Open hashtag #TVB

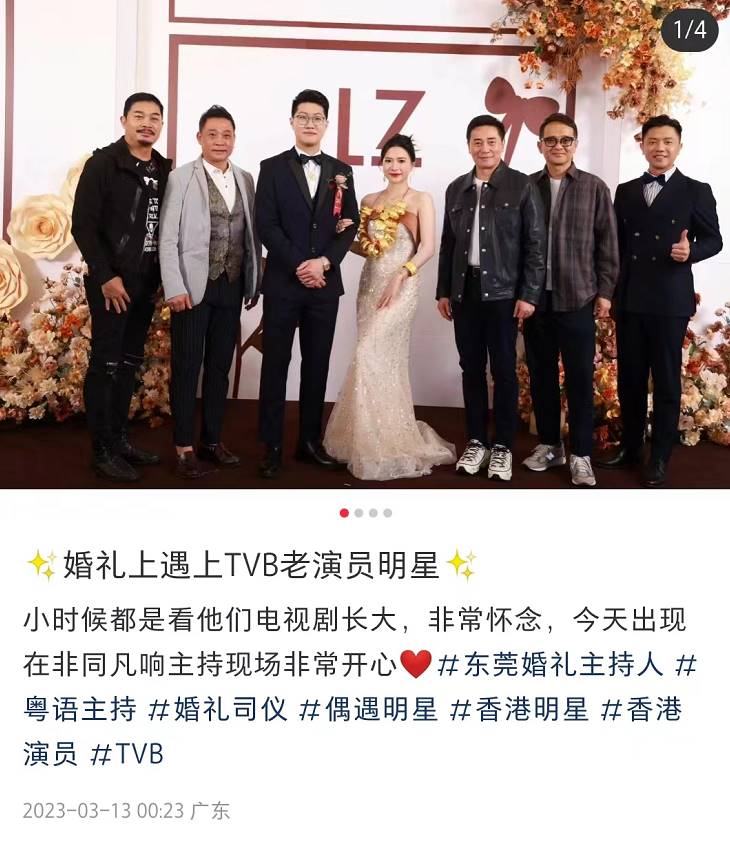point(127,754)
